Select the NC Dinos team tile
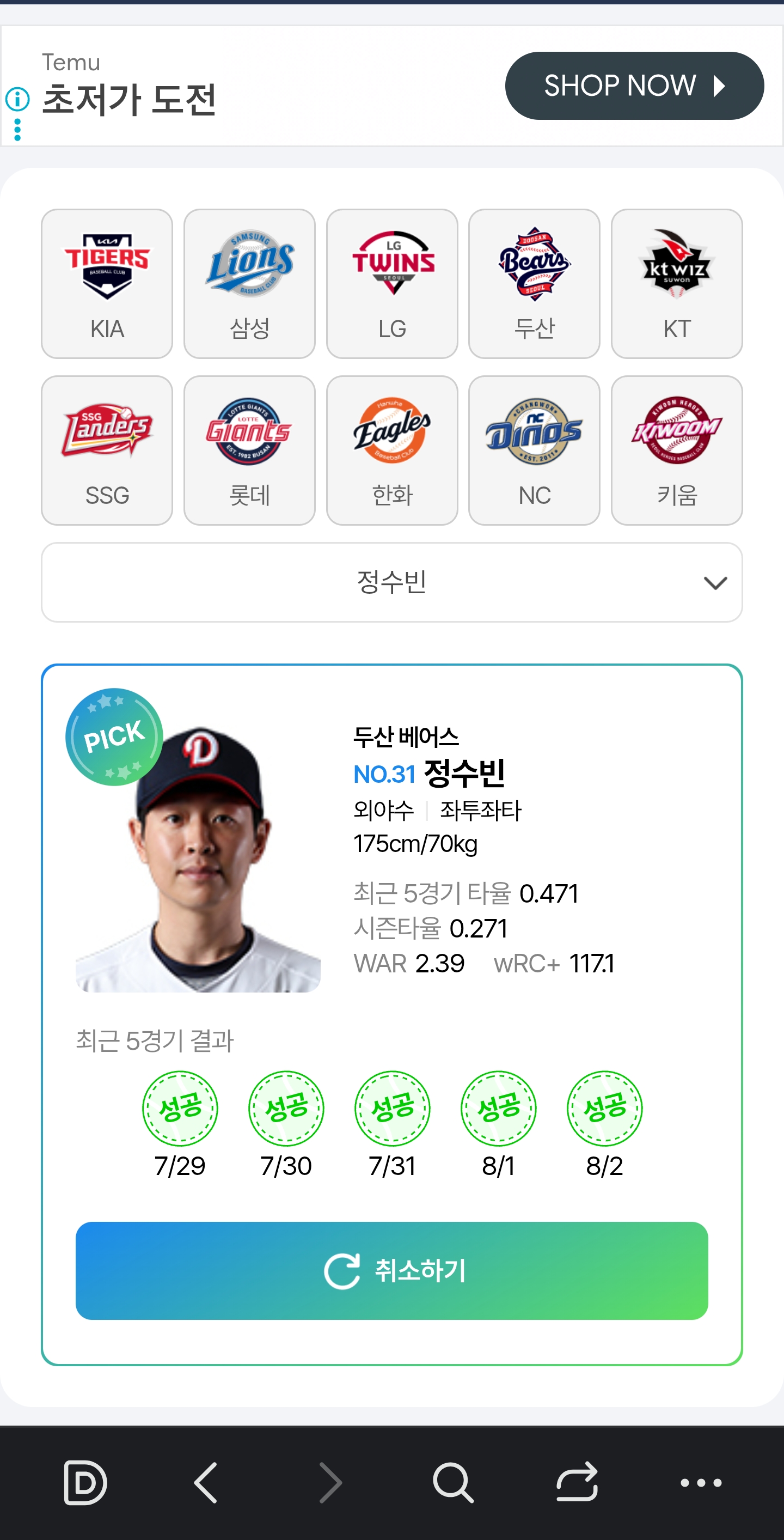The height and width of the screenshot is (1540, 784). [x=534, y=451]
